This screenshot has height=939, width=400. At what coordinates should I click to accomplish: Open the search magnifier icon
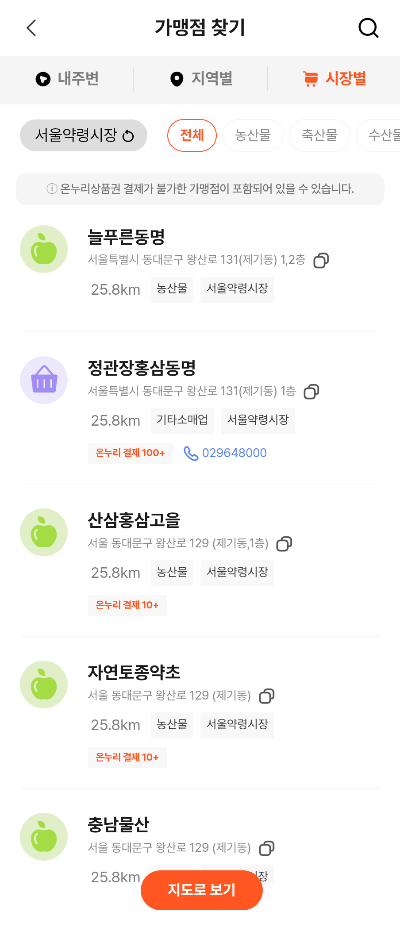pyautogui.click(x=368, y=28)
